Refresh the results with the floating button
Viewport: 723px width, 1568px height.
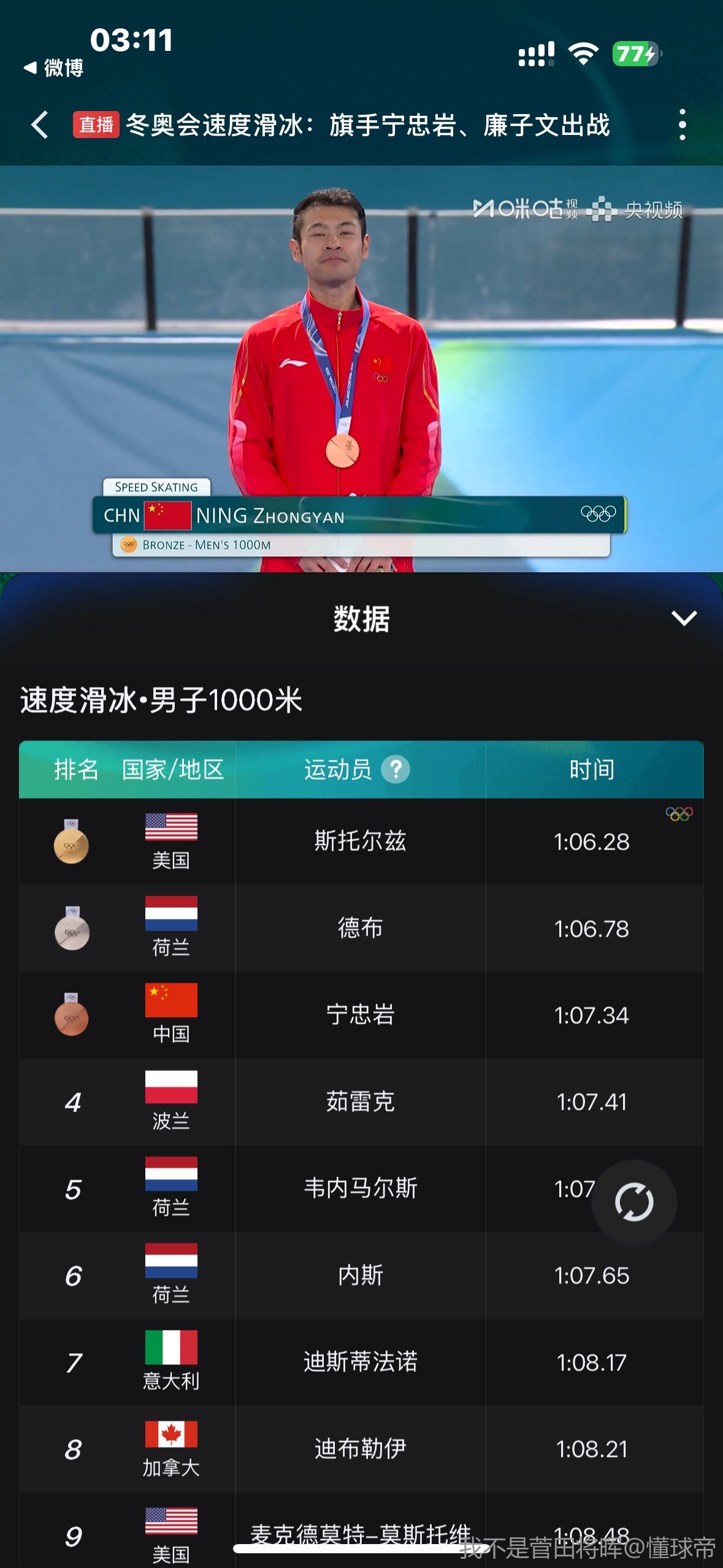point(634,1202)
